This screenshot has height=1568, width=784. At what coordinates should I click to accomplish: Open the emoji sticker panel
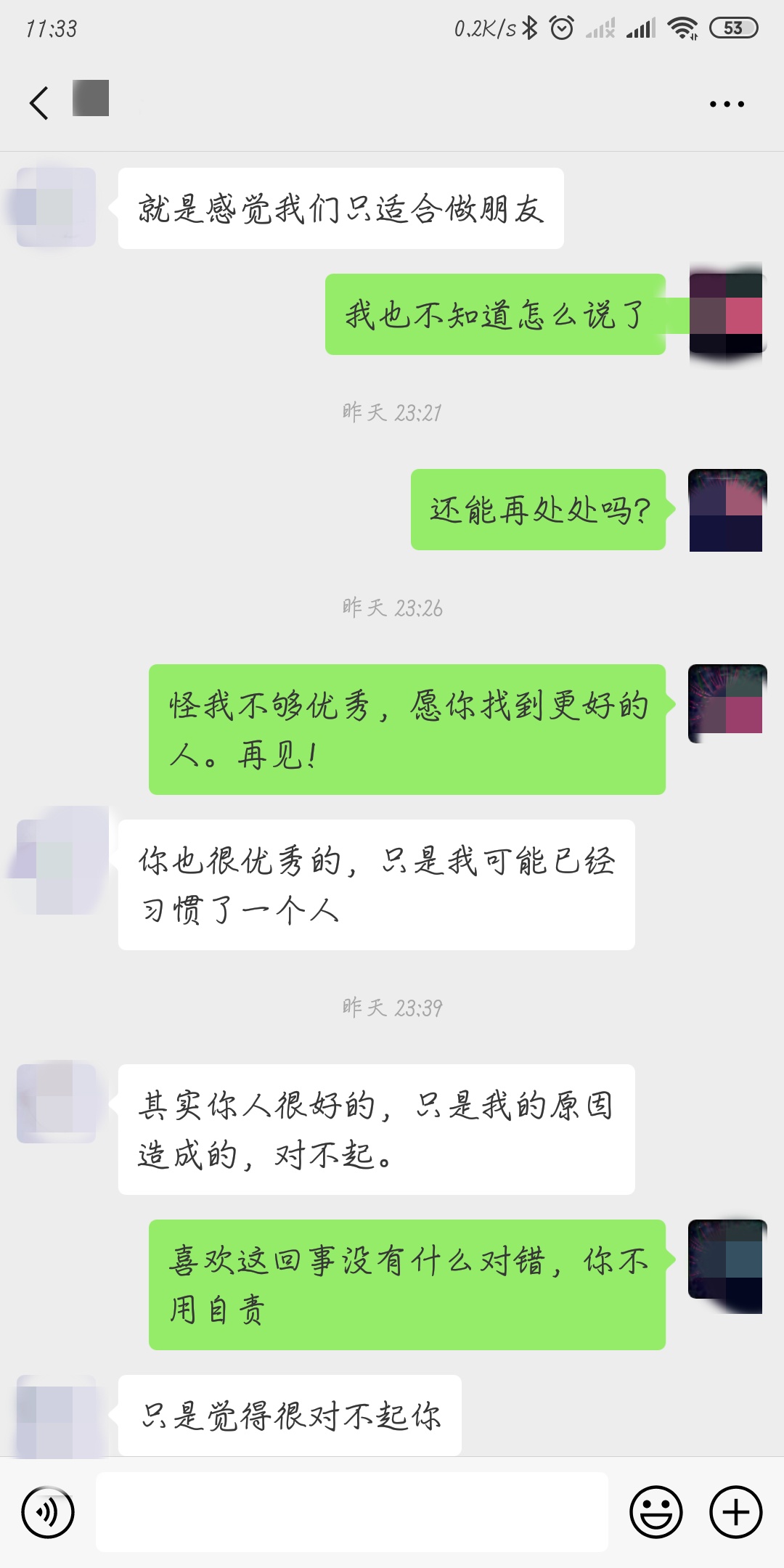(x=656, y=1512)
